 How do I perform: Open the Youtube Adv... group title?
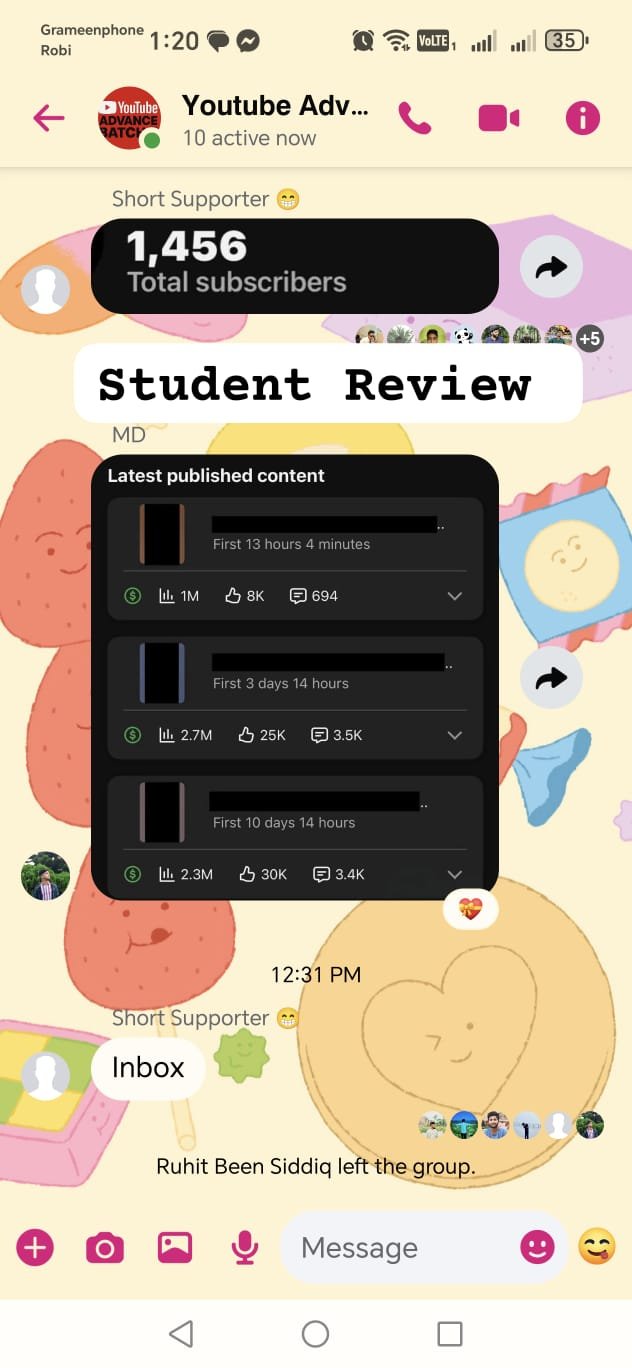point(275,105)
